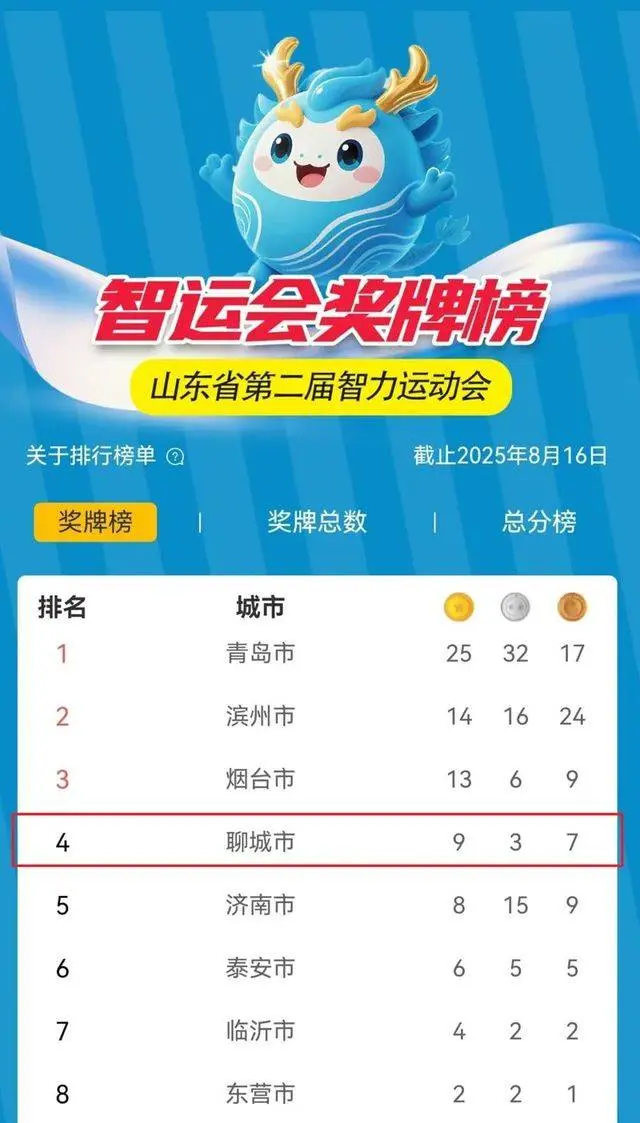The image size is (640, 1123).
Task: Switch to the 总分榜 tab
Action: point(539,522)
